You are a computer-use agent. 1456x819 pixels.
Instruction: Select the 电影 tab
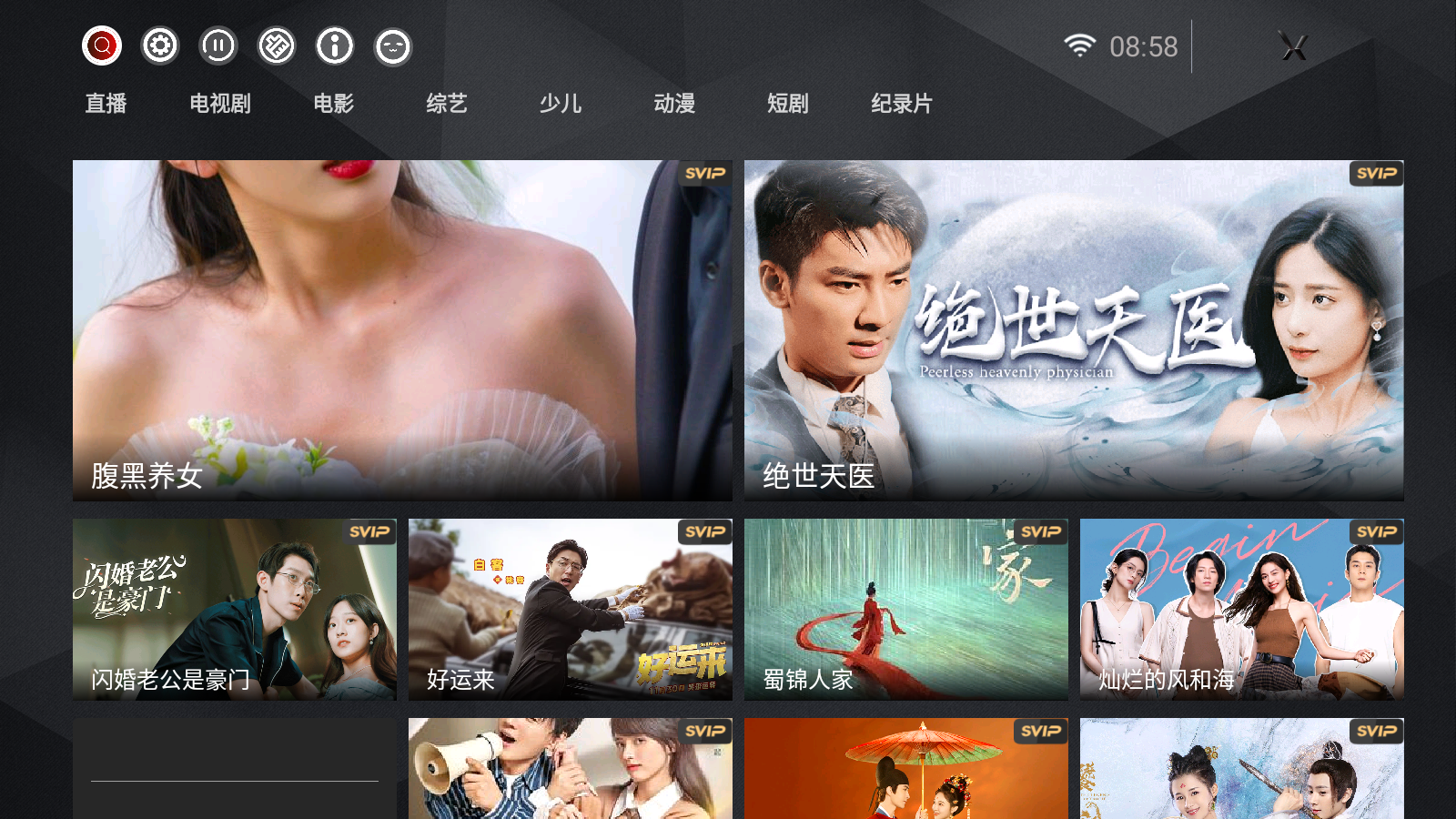click(334, 104)
